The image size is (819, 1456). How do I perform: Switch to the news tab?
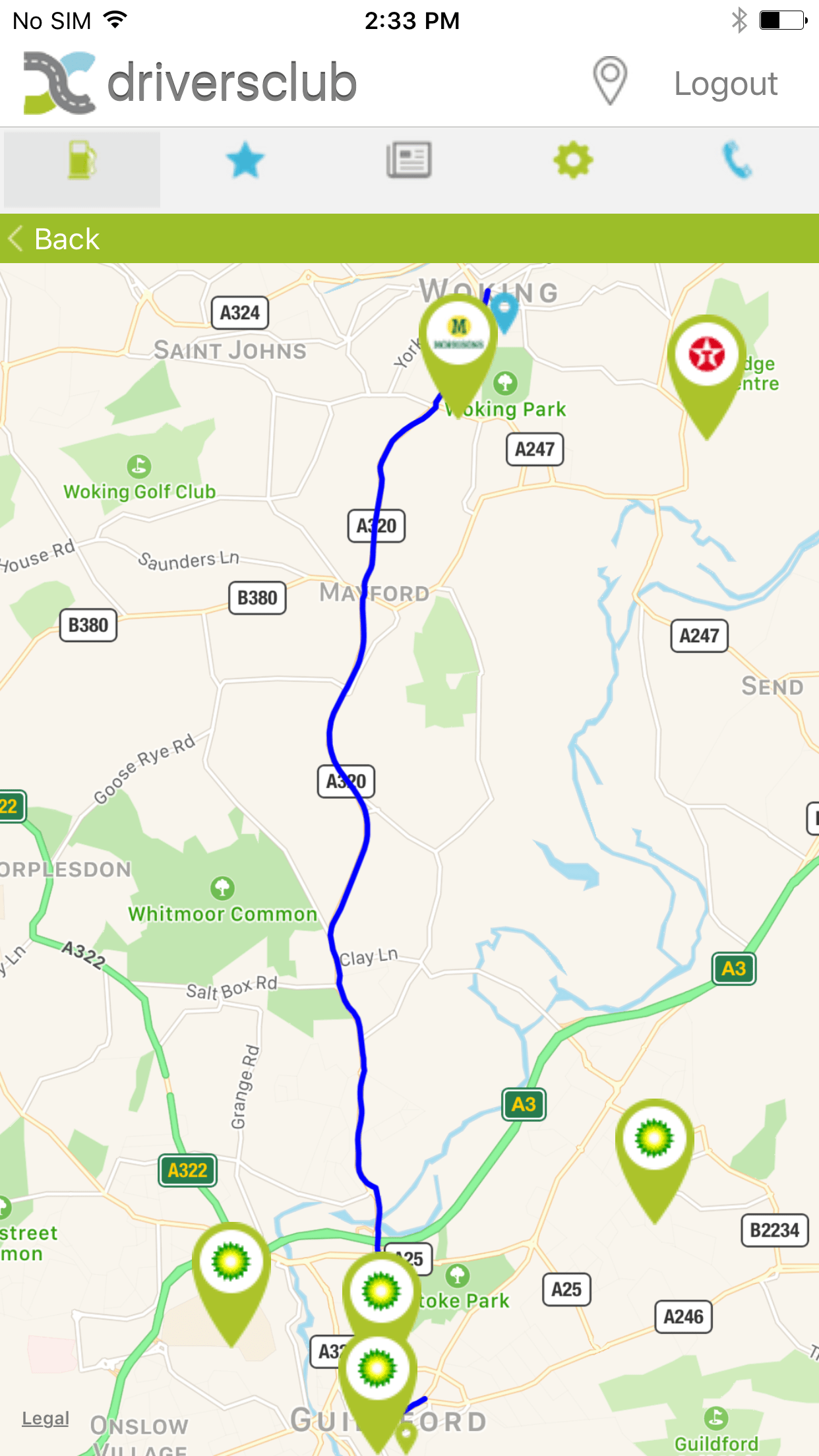pyautogui.click(x=409, y=161)
